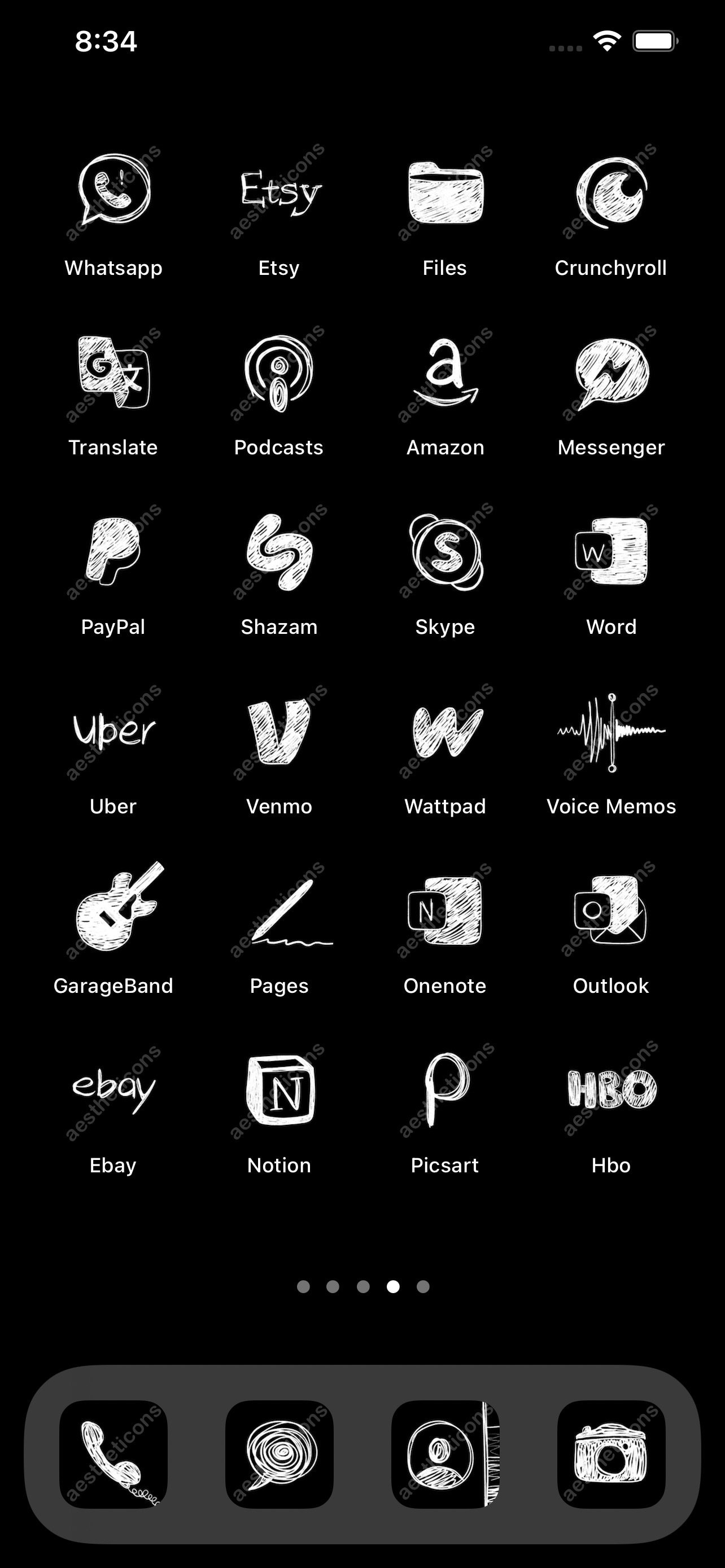725x1568 pixels.
Task: Tap the home screen page indicator dots
Action: [363, 1286]
